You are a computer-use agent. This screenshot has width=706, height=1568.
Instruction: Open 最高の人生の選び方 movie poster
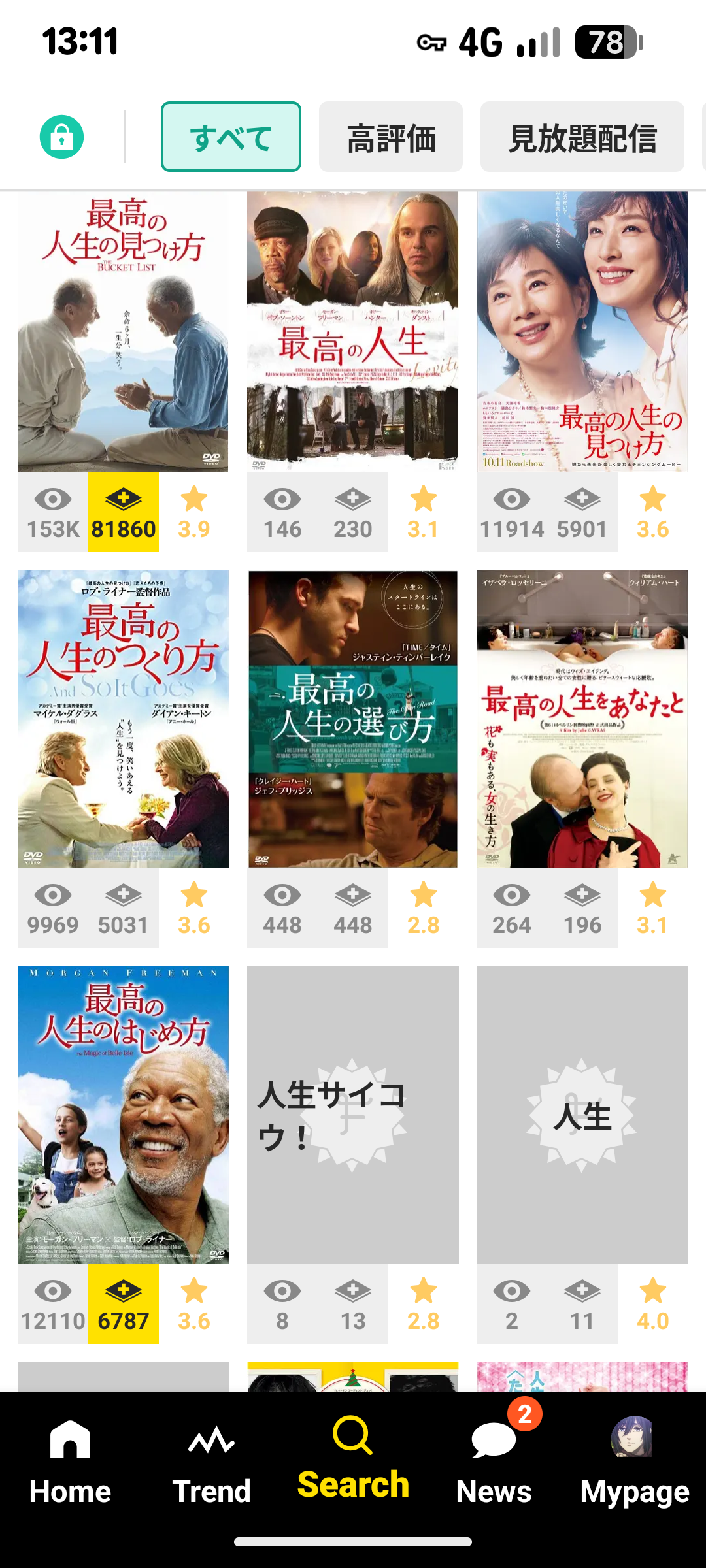point(352,719)
